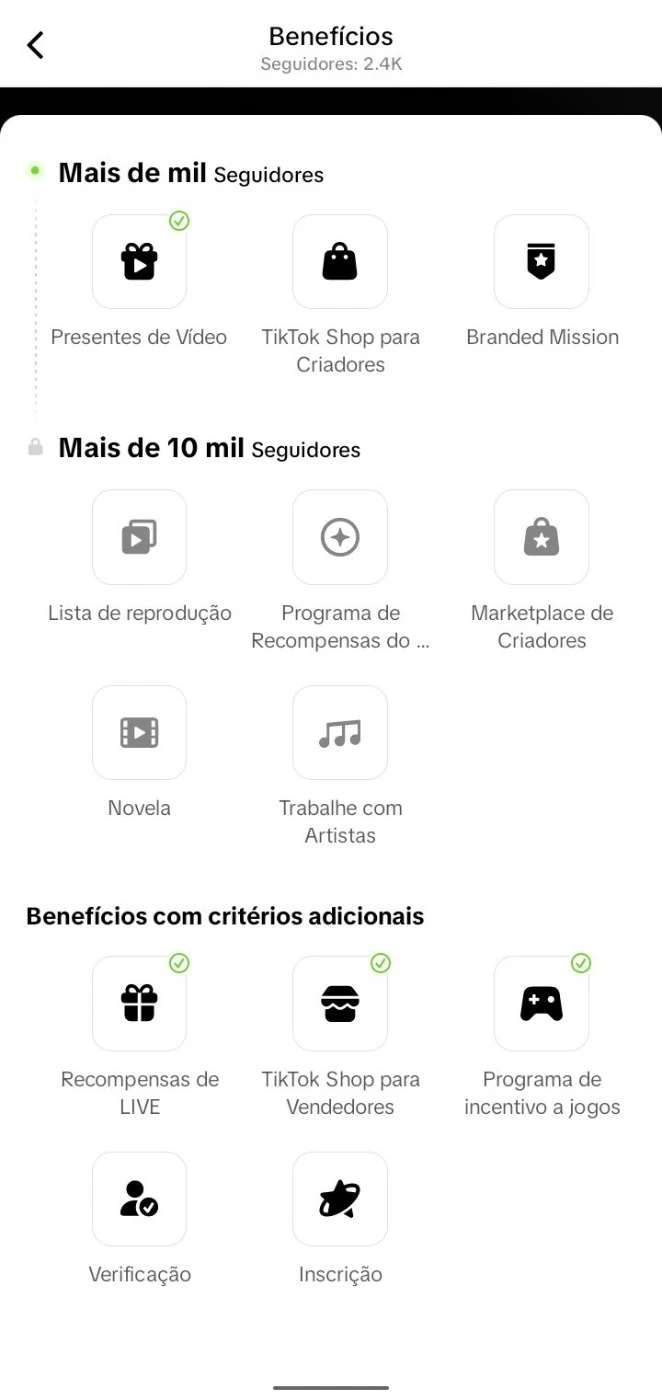Screen dimensions: 662x1400
Task: Open Lista de reprodução benefit
Action: [x=139, y=537]
